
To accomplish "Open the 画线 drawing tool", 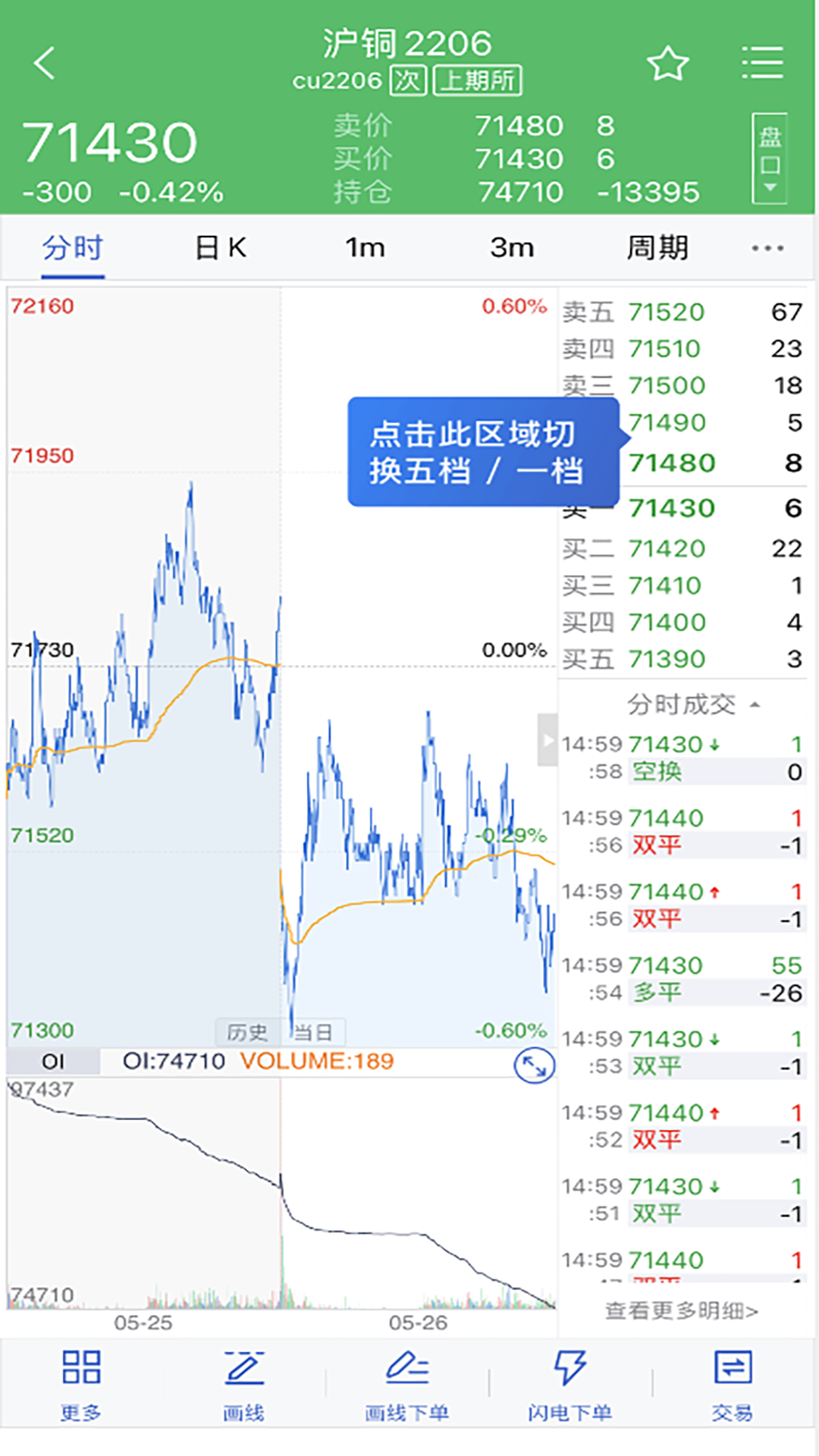I will coord(244,1385).
